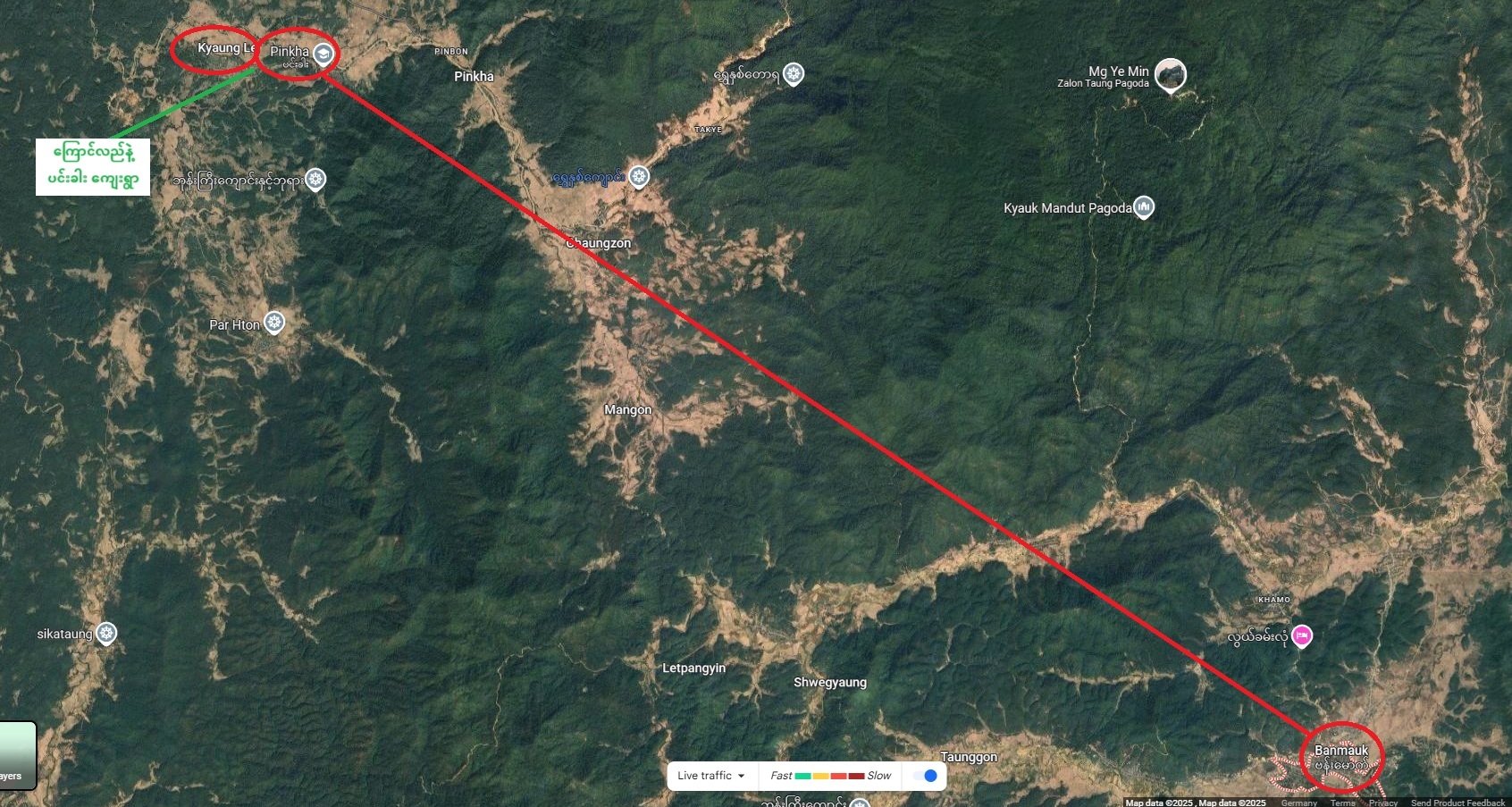Select the pink hotel pin near Khamo
1512x807 pixels.
coord(1302,635)
